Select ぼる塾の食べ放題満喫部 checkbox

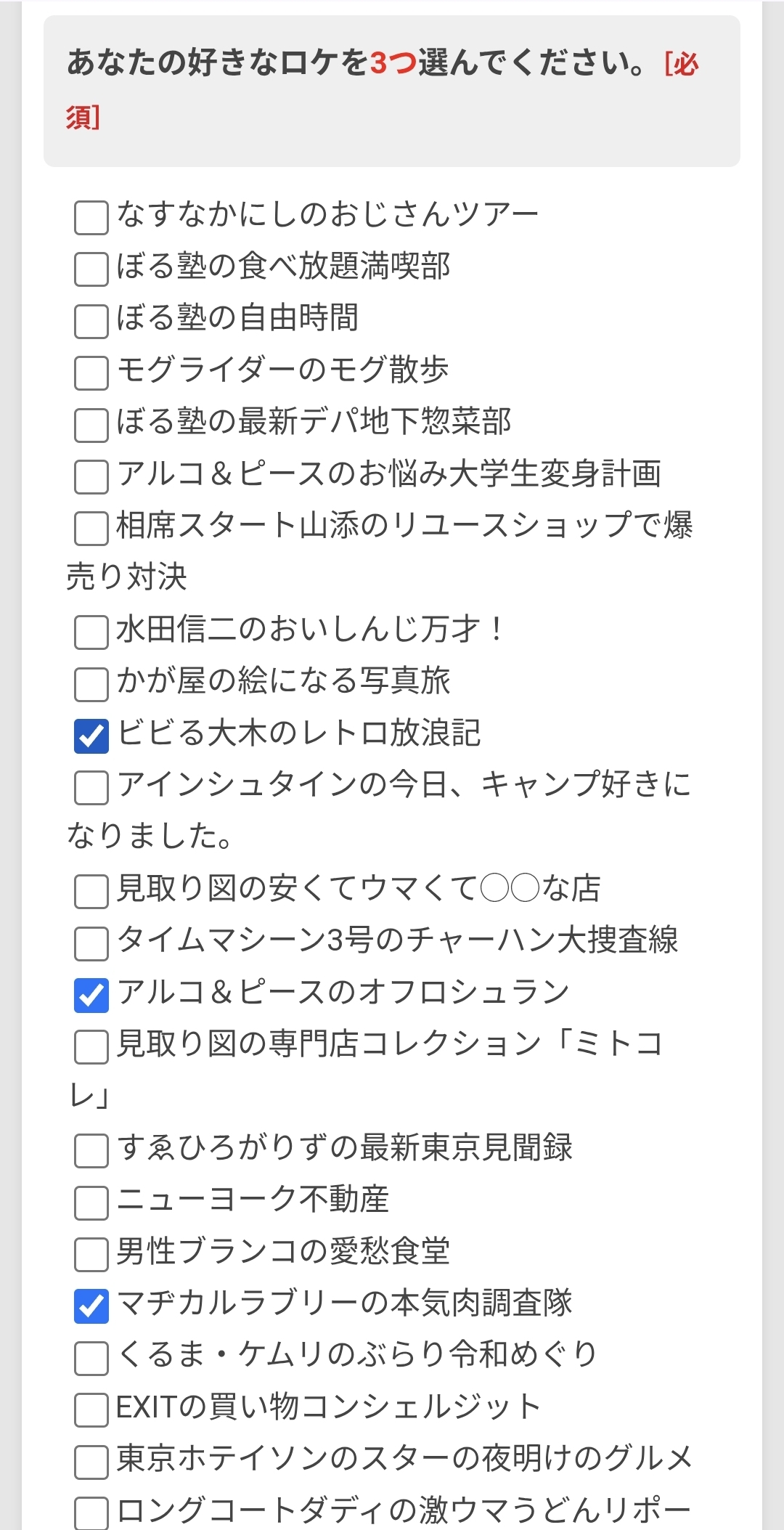(91, 269)
